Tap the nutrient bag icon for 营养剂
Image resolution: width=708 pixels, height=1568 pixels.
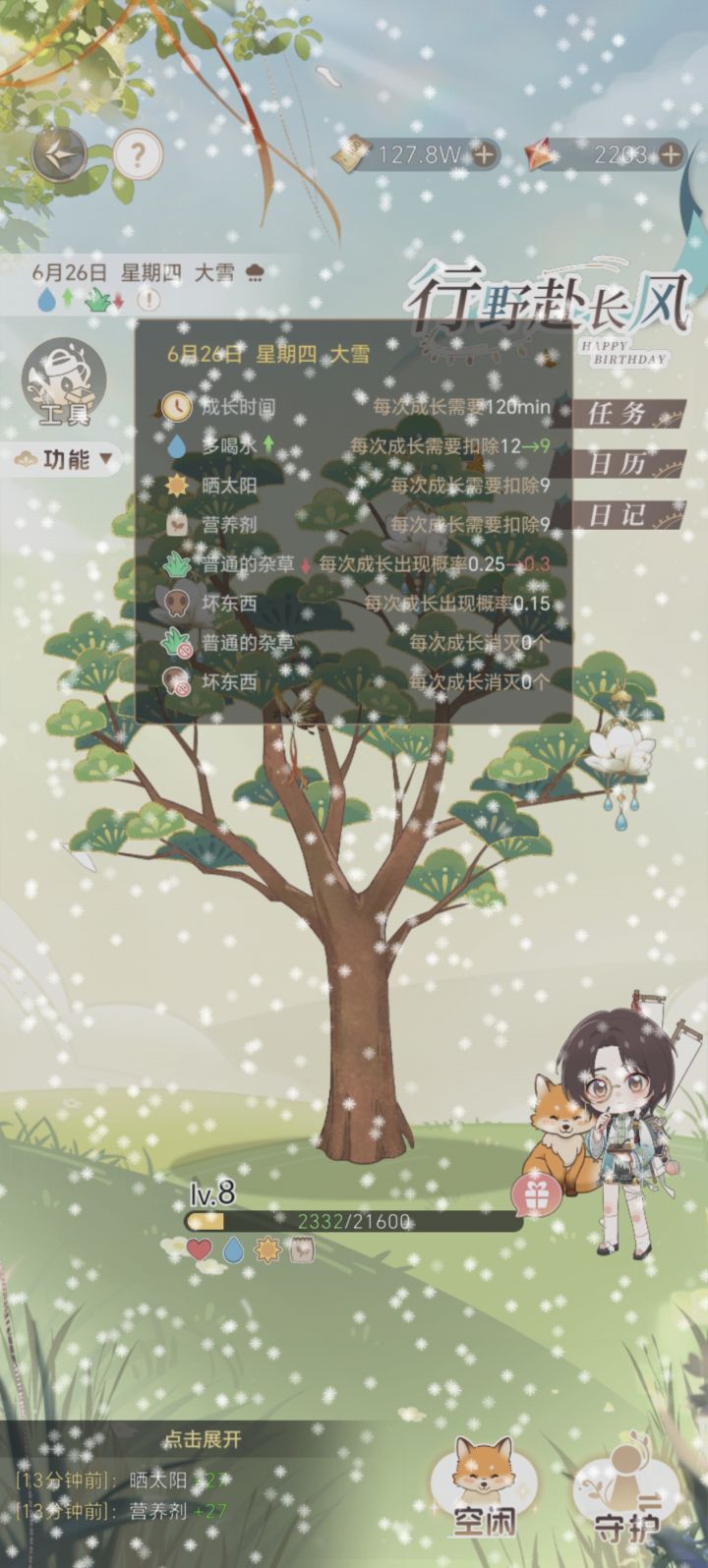pyautogui.click(x=175, y=523)
